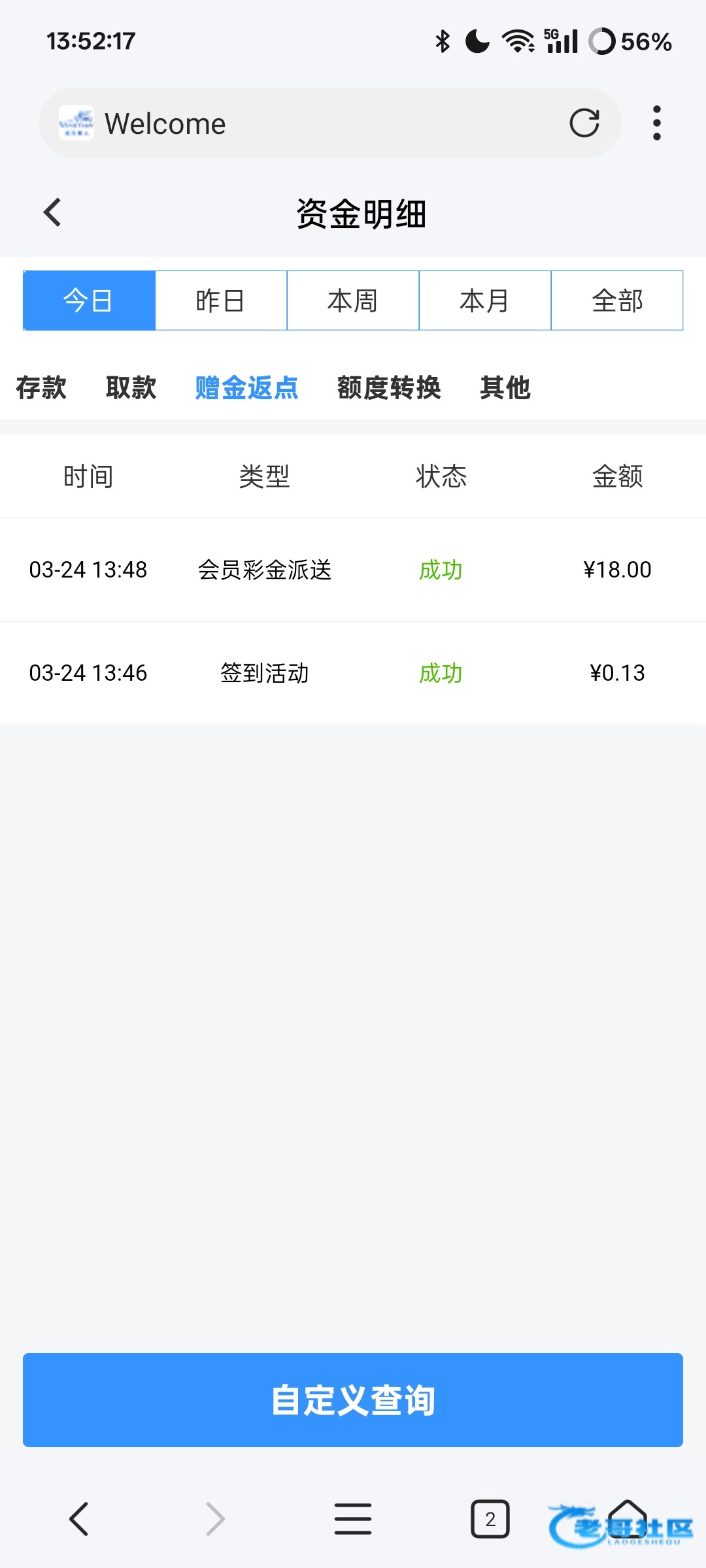Open the browser overflow menu
Image resolution: width=706 pixels, height=1568 pixels.
point(656,123)
